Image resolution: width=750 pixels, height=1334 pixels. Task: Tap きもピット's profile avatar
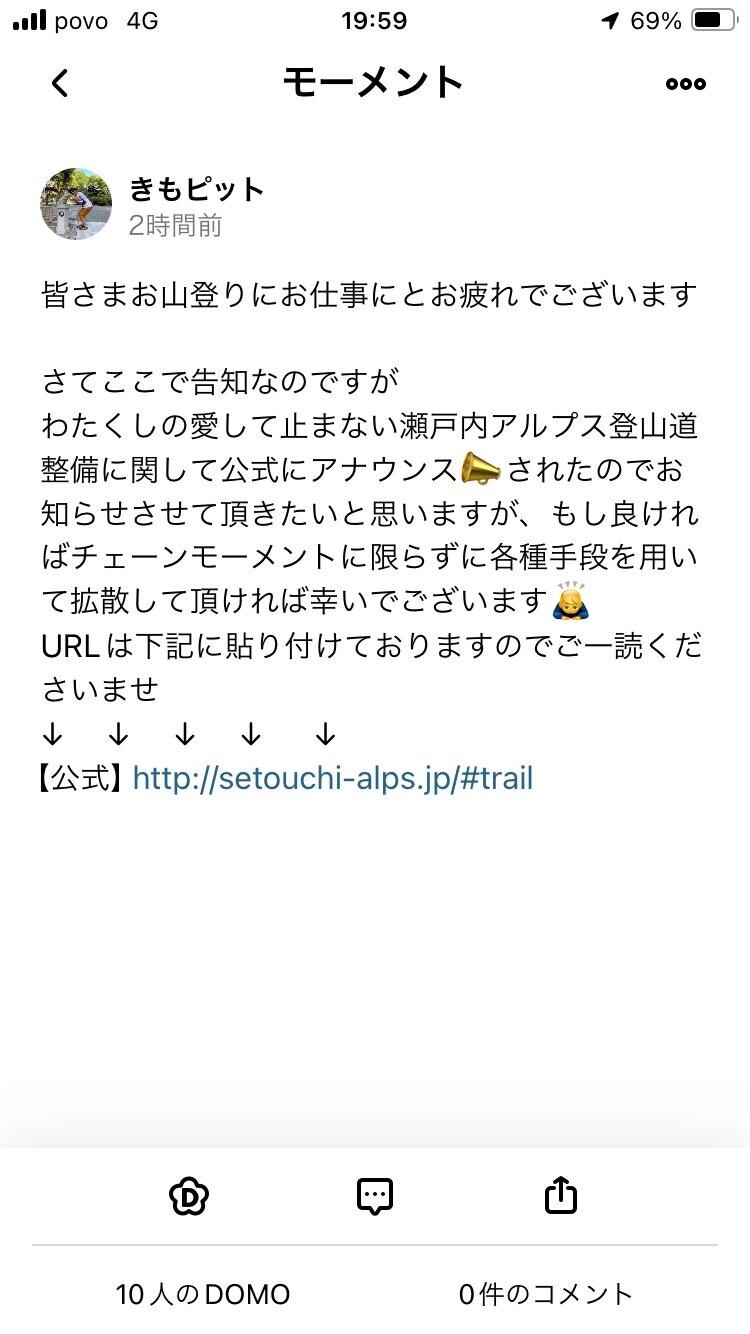pyautogui.click(x=75, y=203)
